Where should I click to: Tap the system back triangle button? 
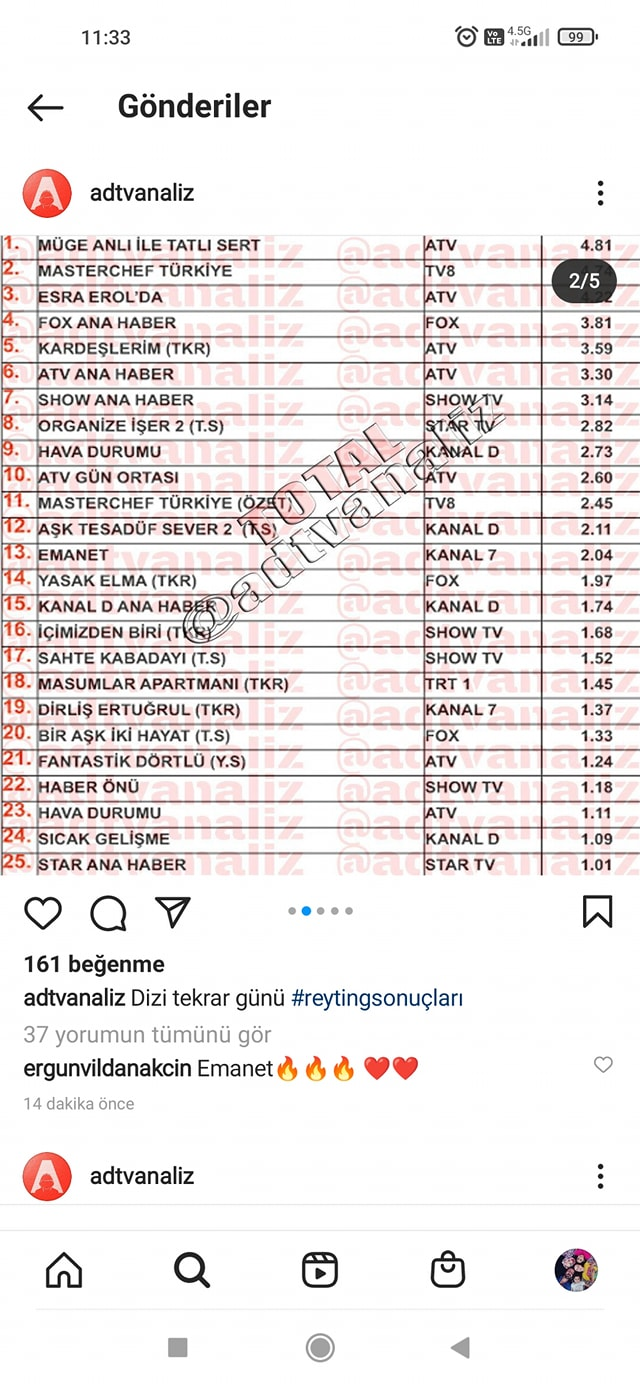pos(461,1348)
